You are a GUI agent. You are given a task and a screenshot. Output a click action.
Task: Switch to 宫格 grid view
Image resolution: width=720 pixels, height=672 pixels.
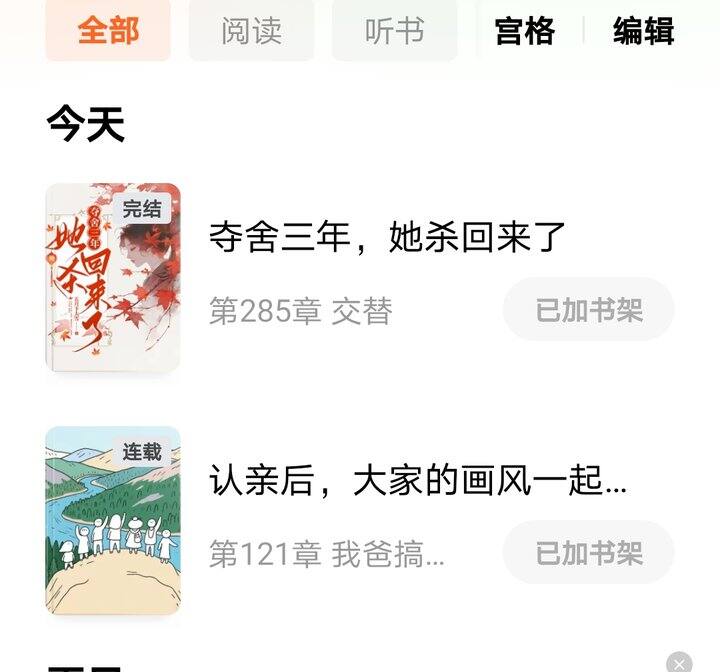524,31
